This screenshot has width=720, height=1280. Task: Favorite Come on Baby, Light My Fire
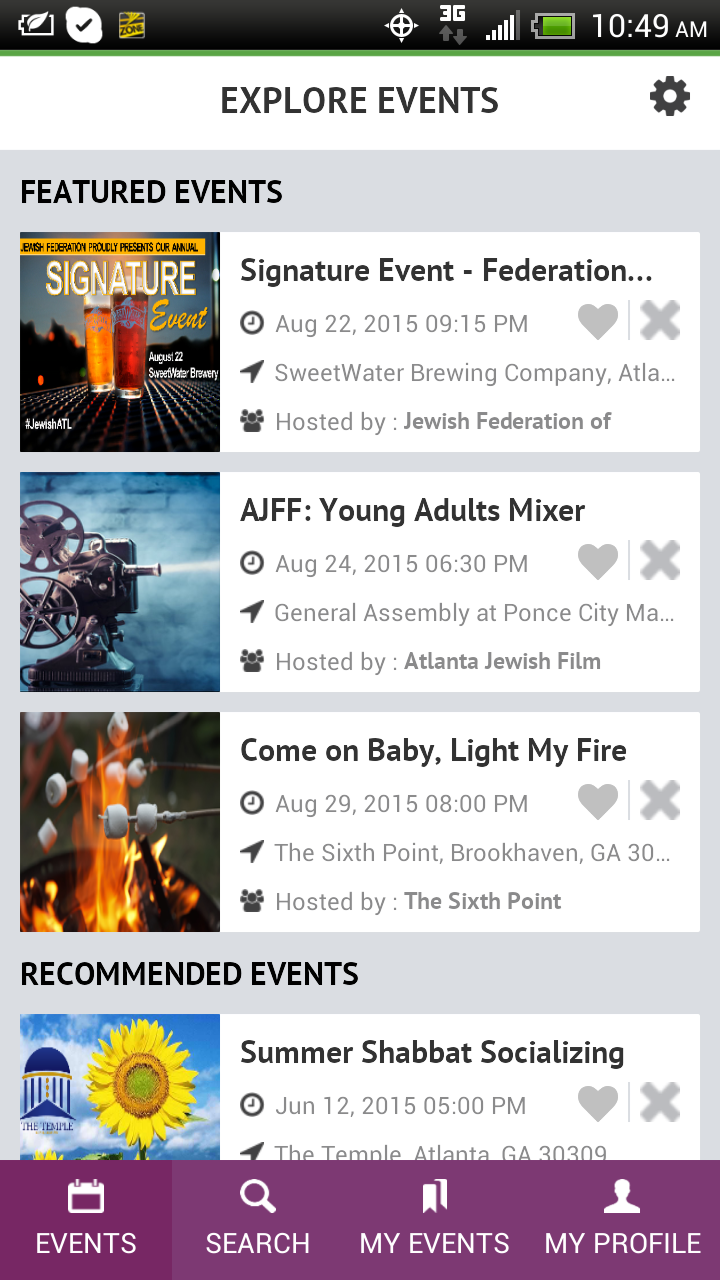pyautogui.click(x=598, y=800)
